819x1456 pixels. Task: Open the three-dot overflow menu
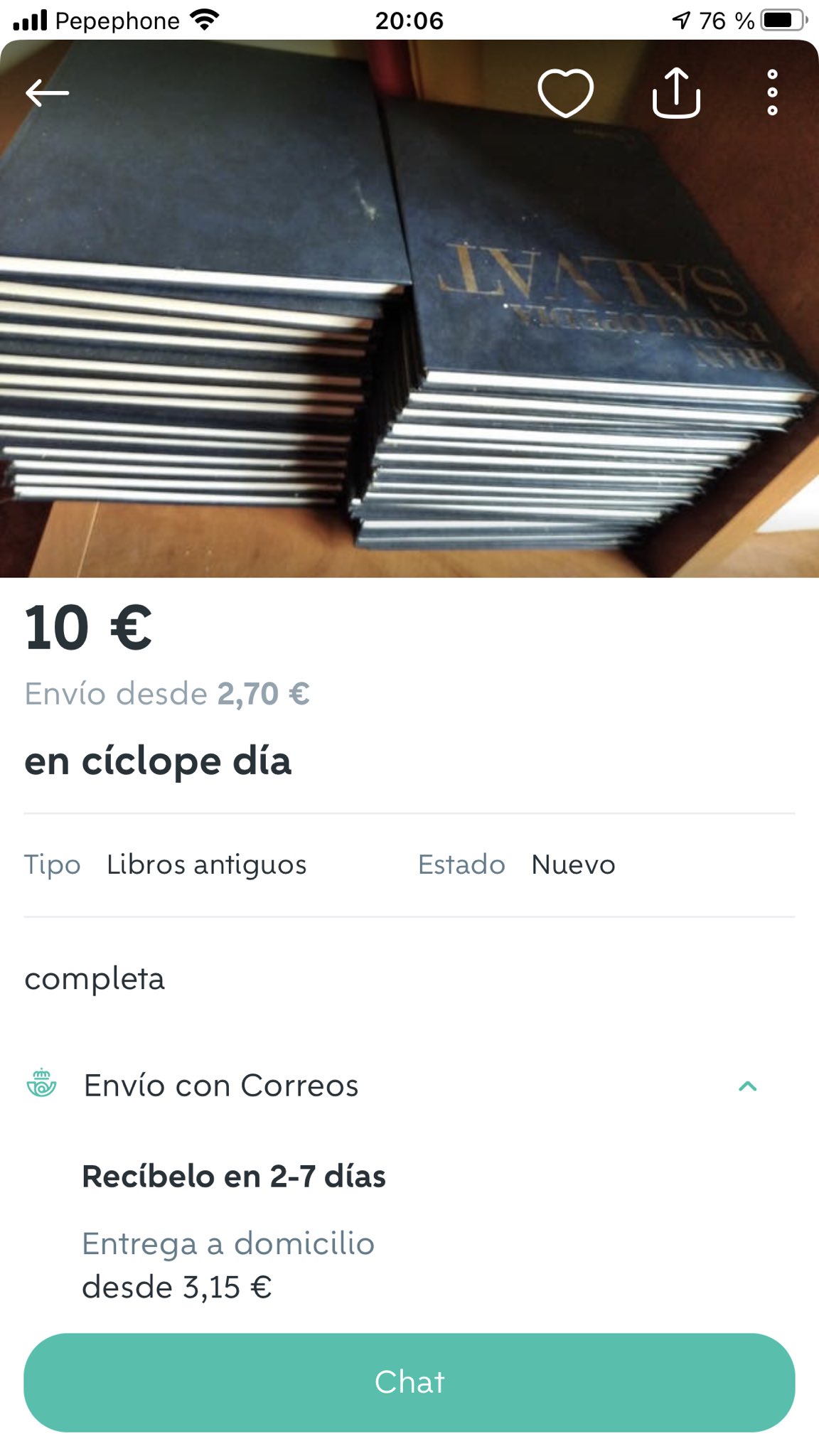pos(772,92)
